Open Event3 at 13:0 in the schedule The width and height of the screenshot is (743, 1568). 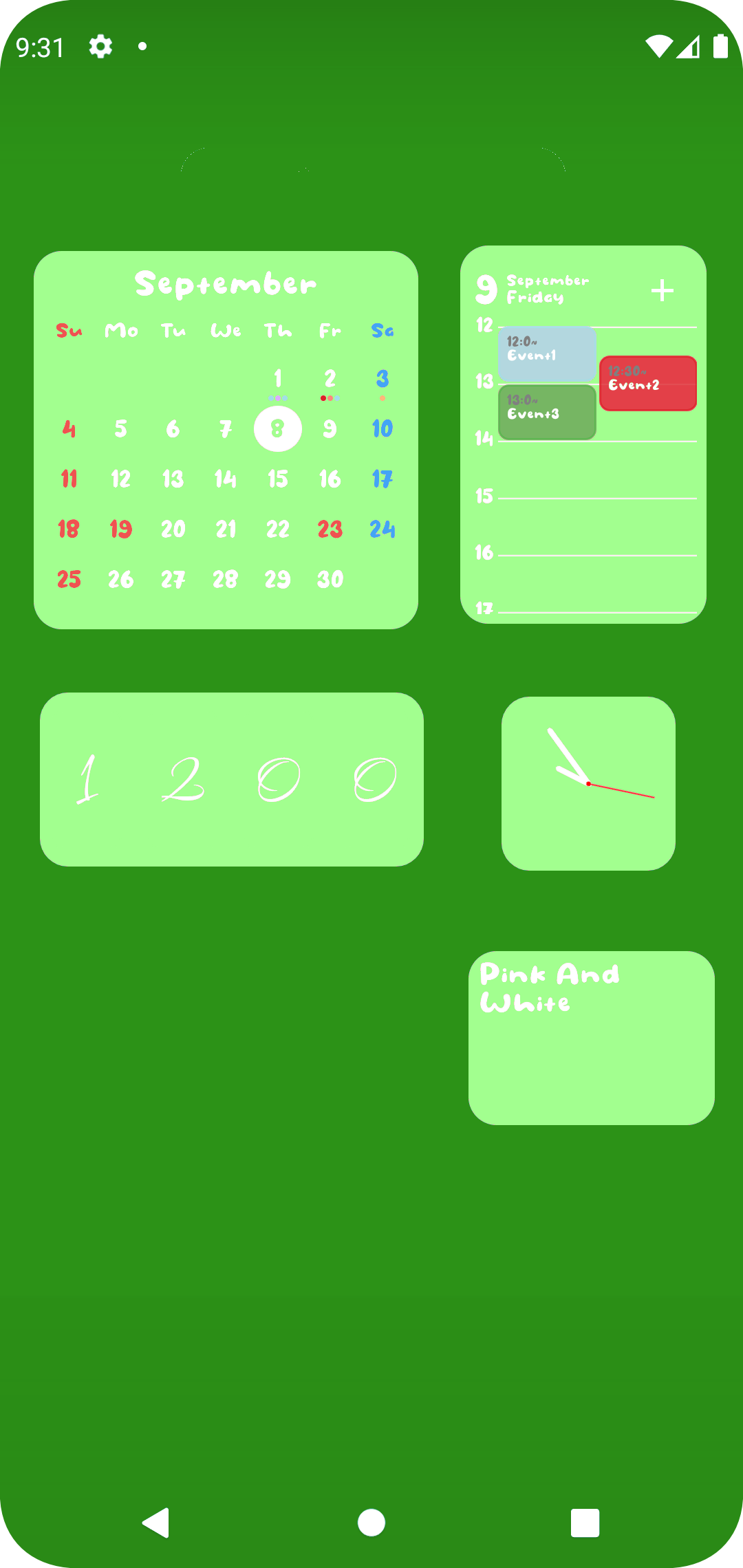point(547,412)
